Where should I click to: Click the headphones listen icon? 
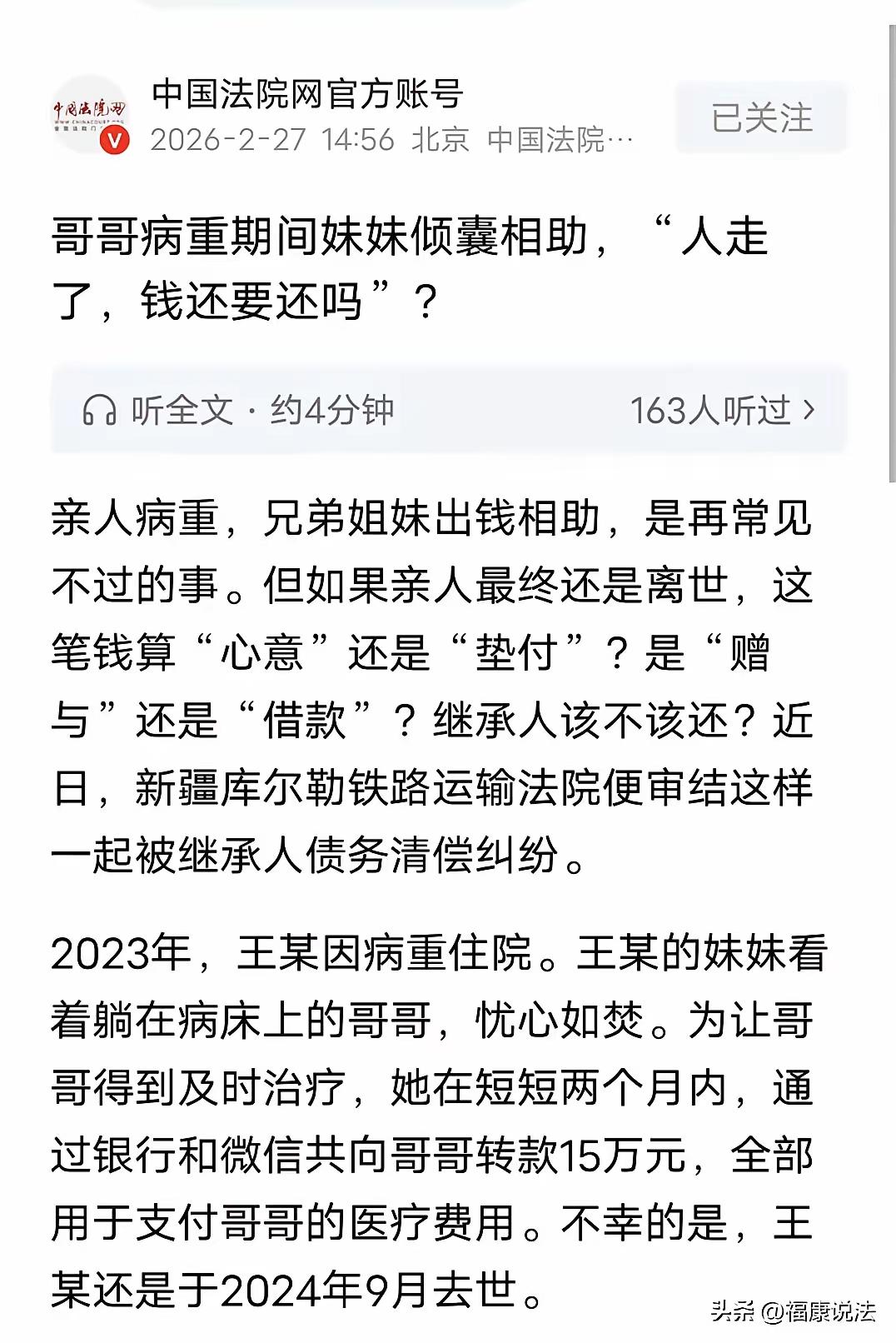(x=102, y=408)
